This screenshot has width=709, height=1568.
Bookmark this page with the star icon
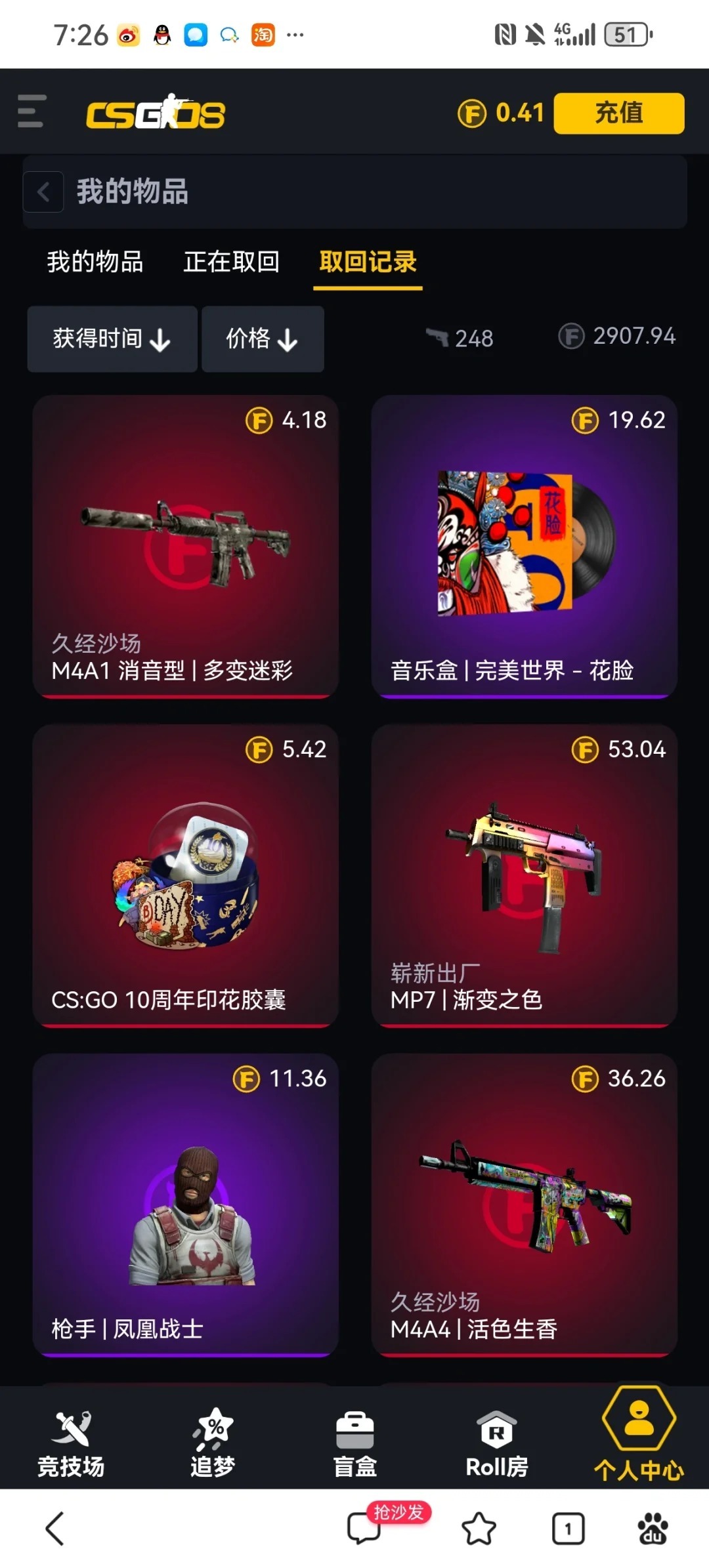tap(479, 1529)
